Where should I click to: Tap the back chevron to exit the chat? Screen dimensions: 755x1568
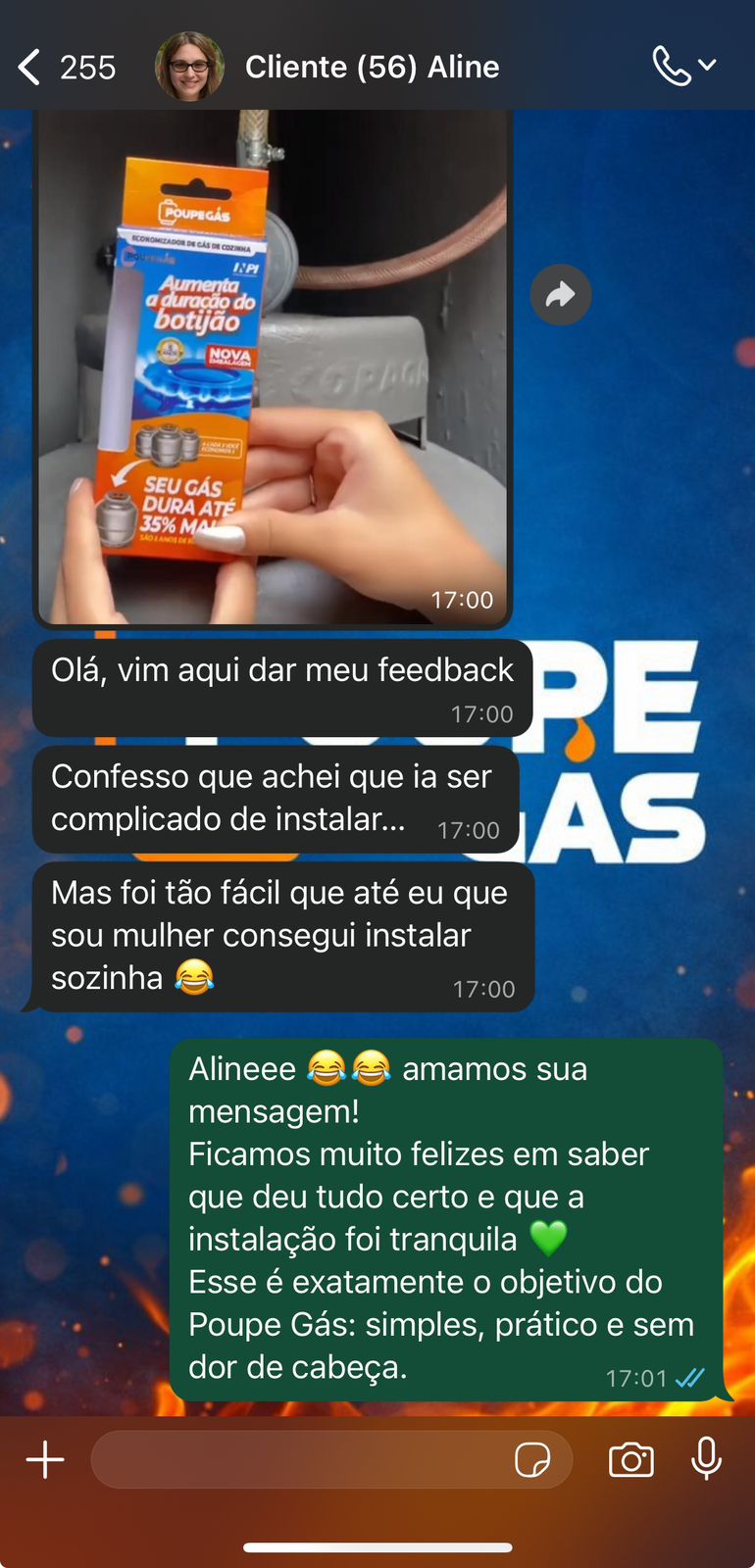[x=28, y=66]
